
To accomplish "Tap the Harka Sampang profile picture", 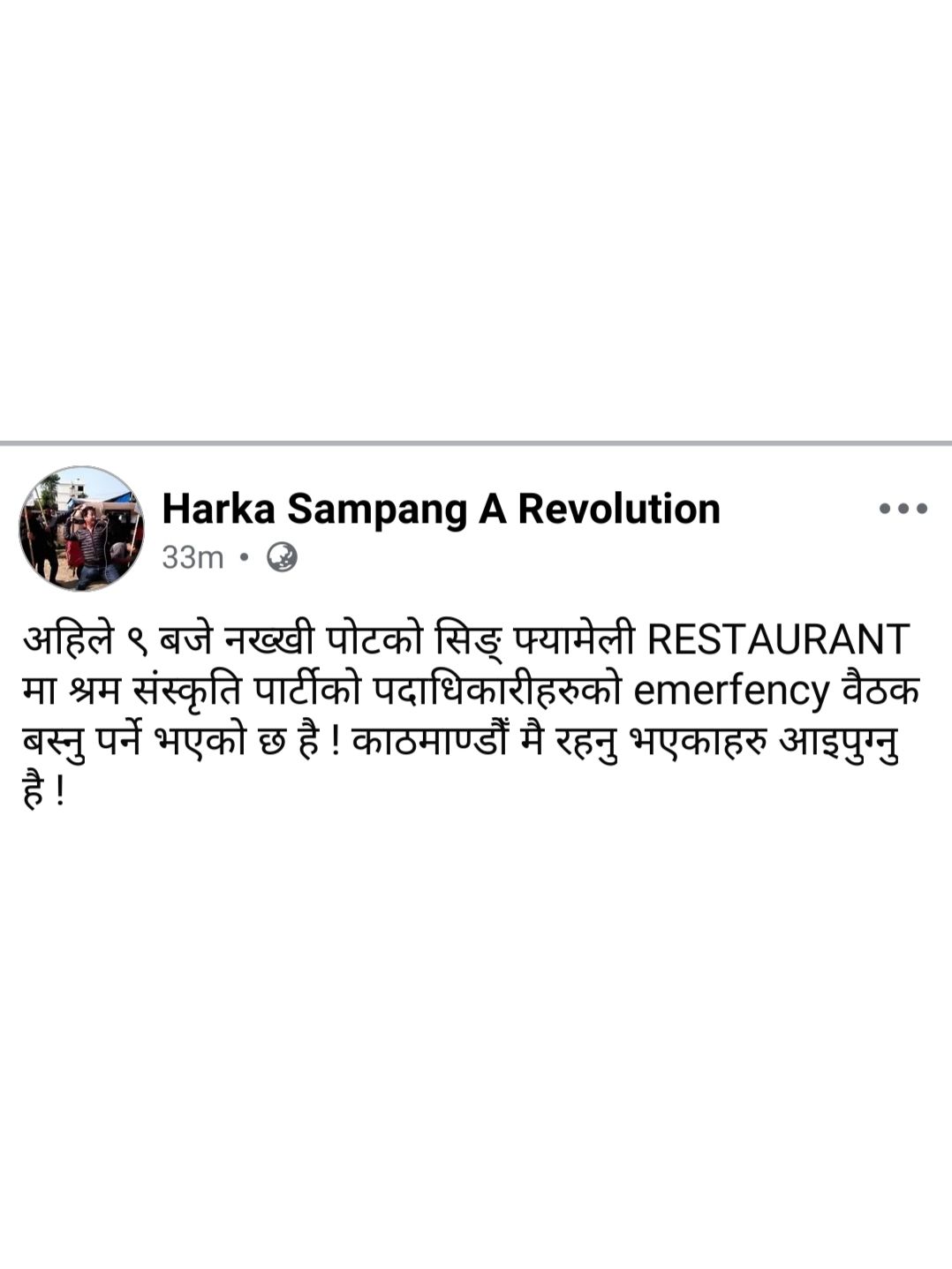I will 81,529.
